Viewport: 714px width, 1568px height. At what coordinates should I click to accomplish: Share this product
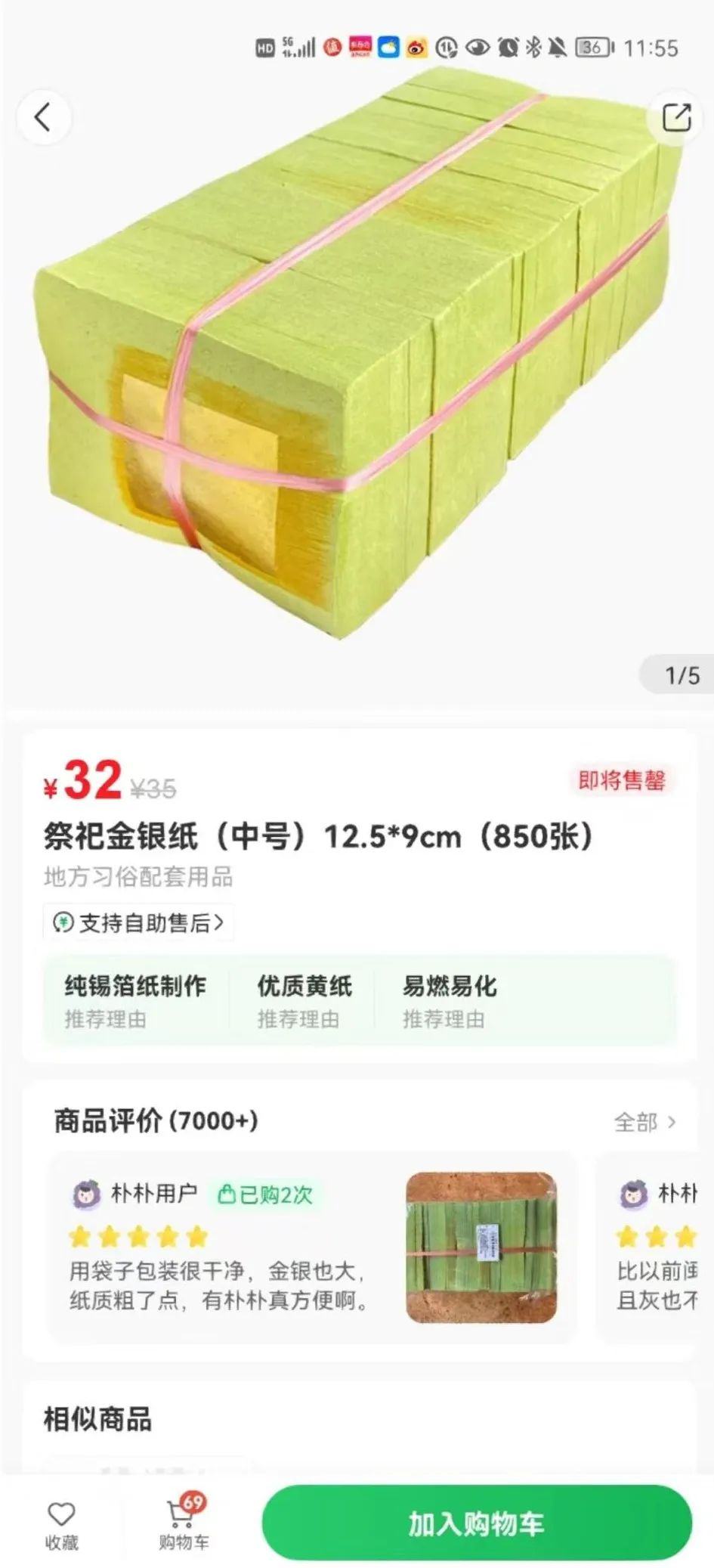(675, 117)
